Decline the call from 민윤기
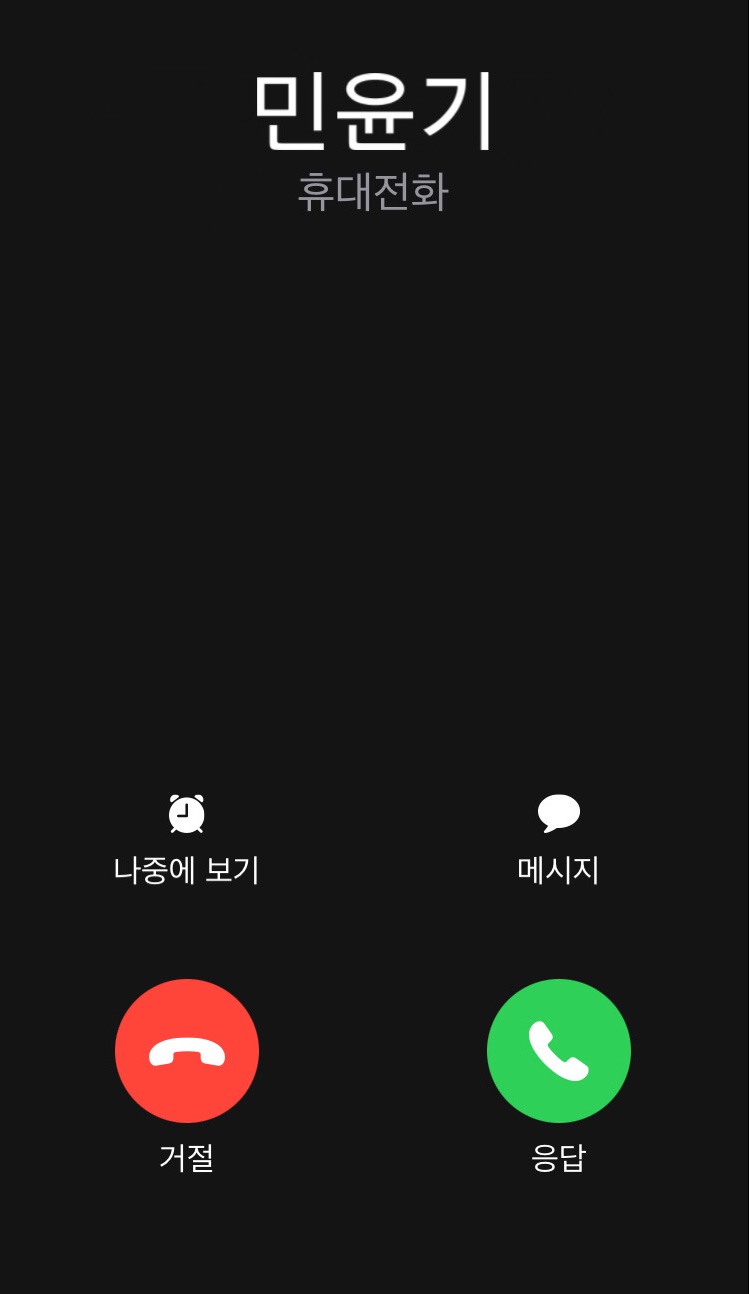This screenshot has height=1294, width=749. pos(187,1050)
